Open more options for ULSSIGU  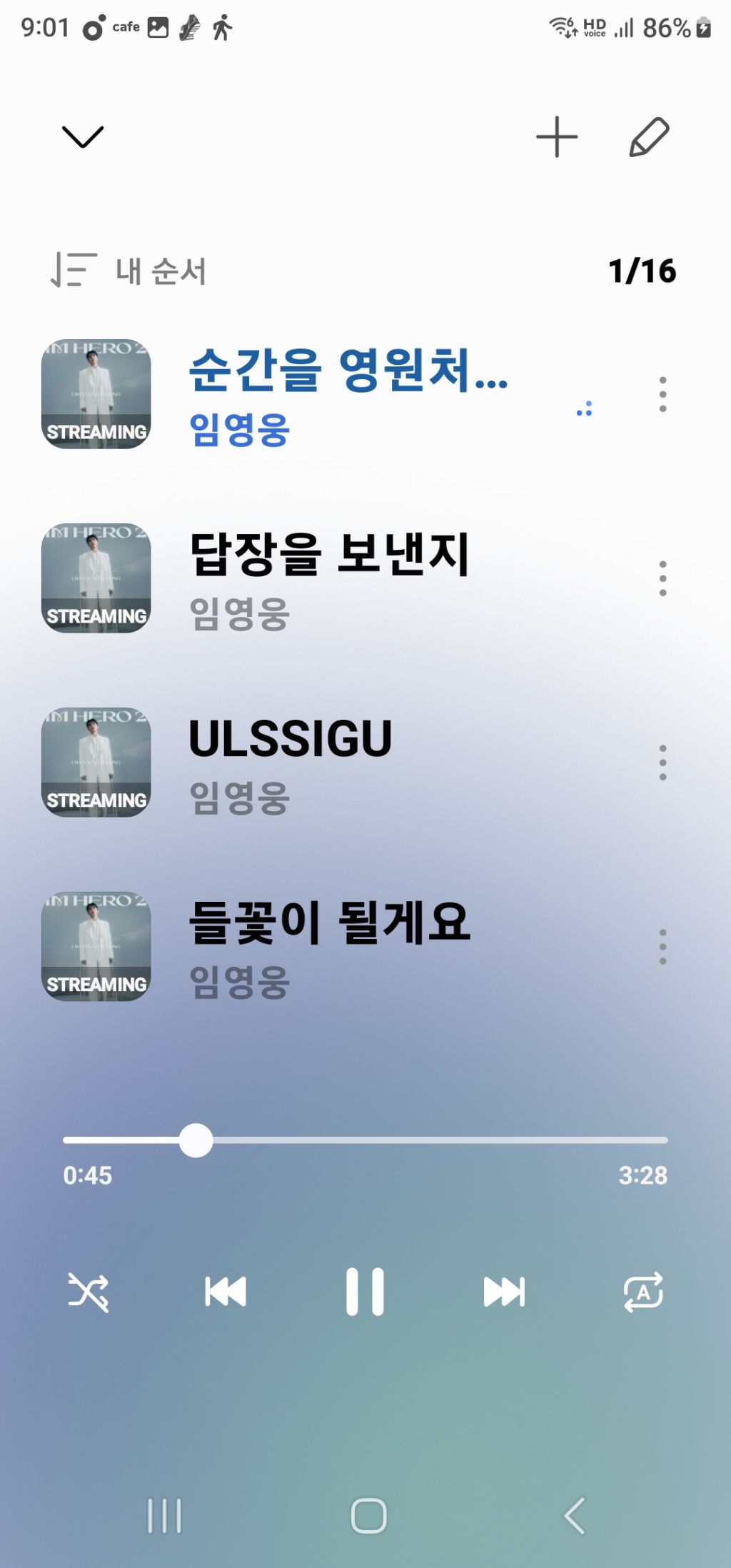pyautogui.click(x=663, y=763)
